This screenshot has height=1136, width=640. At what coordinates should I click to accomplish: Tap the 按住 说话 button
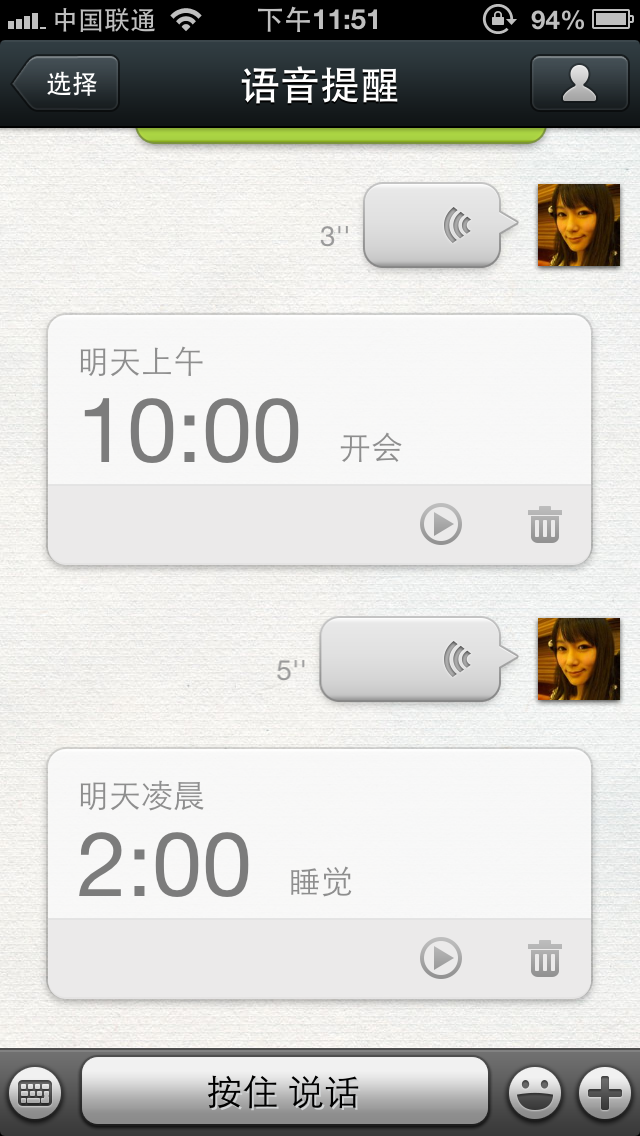pyautogui.click(x=284, y=1092)
